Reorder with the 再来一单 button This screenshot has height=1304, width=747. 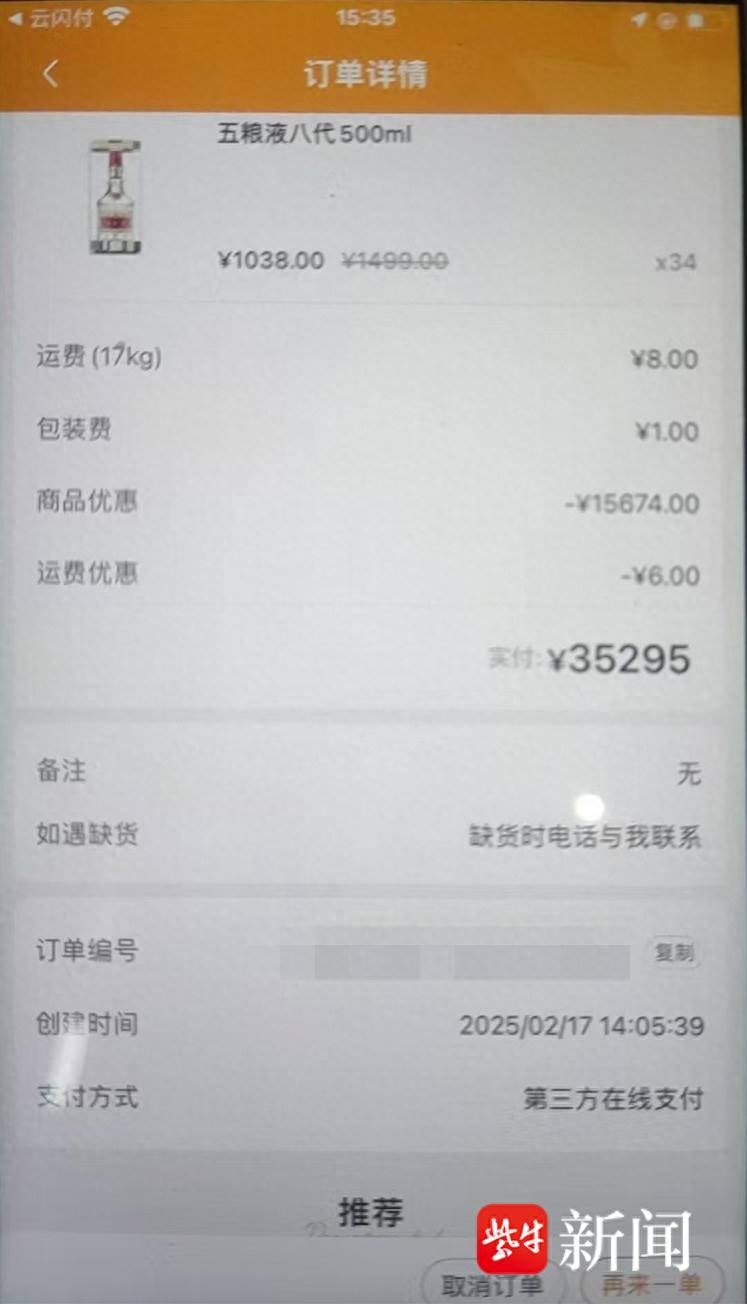click(651, 1284)
